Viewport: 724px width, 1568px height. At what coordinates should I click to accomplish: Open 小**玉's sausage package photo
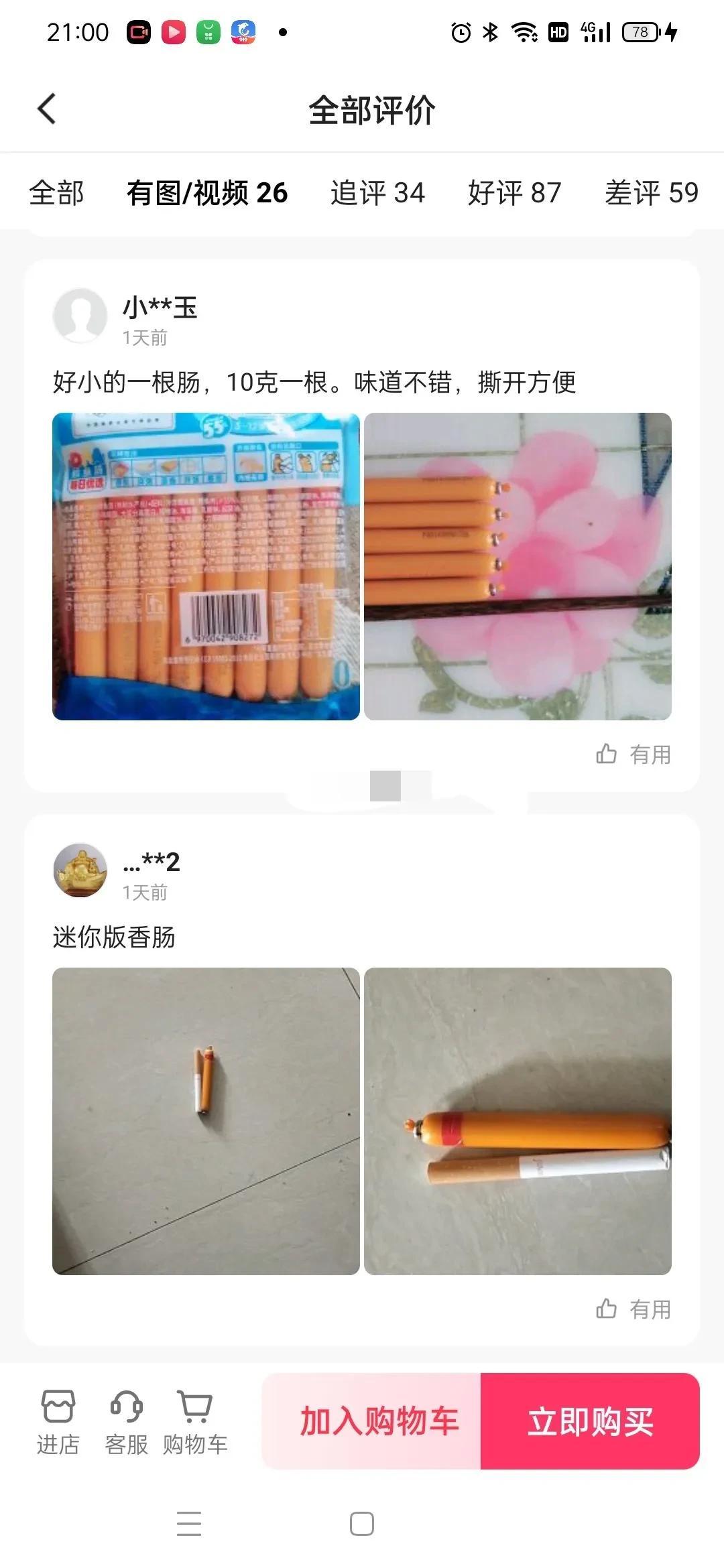click(206, 566)
